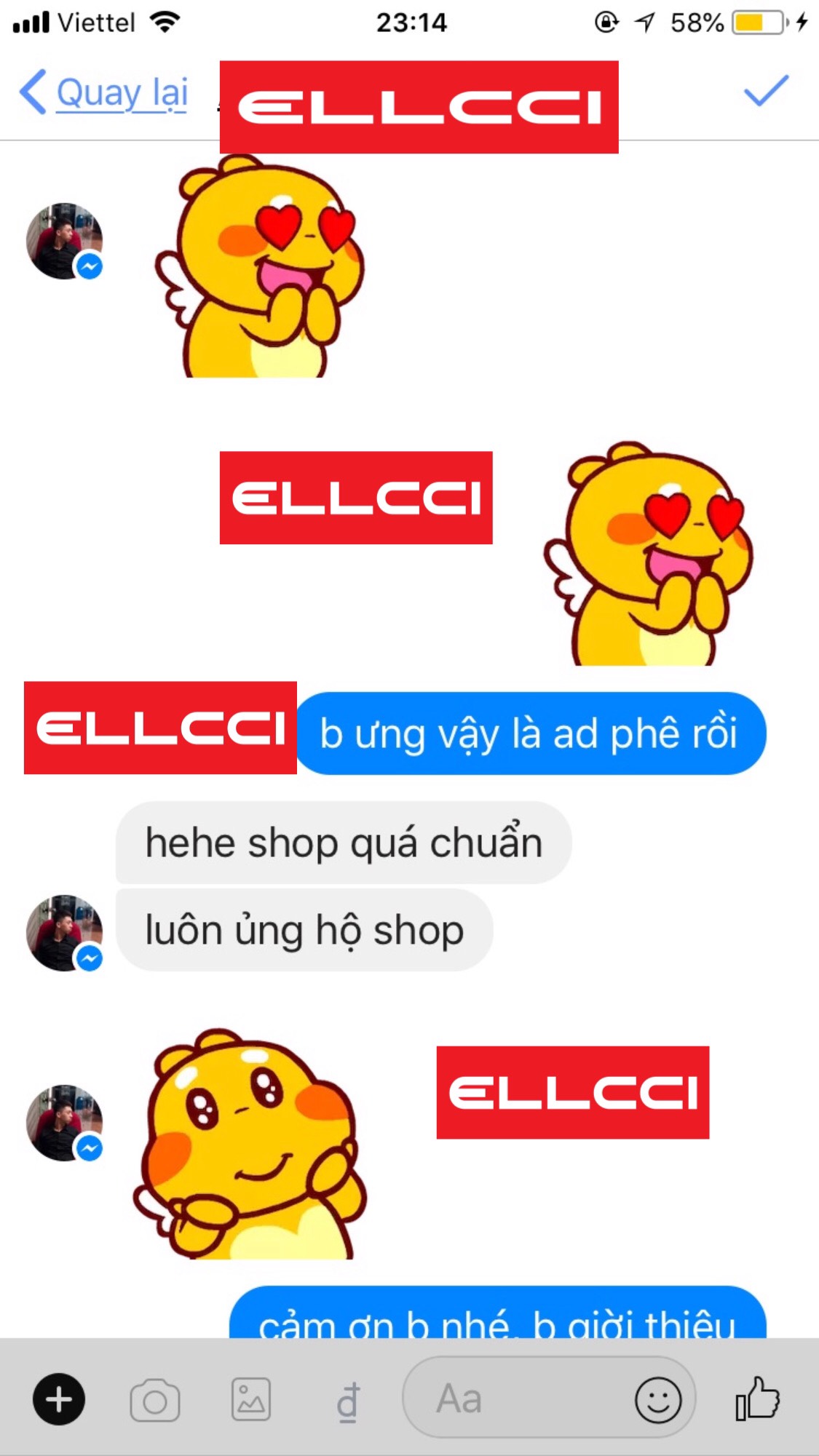The width and height of the screenshot is (819, 1456).
Task: Open the sender's avatar beside luôn ủng hộ shop
Action: pyautogui.click(x=64, y=932)
